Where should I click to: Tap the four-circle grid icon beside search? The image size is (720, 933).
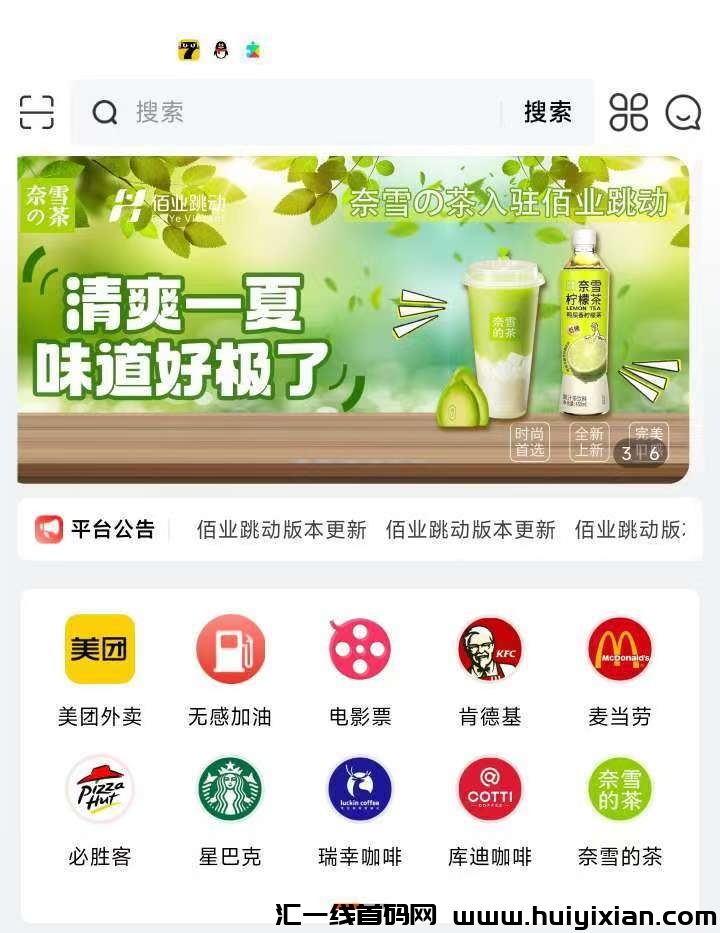coord(628,113)
